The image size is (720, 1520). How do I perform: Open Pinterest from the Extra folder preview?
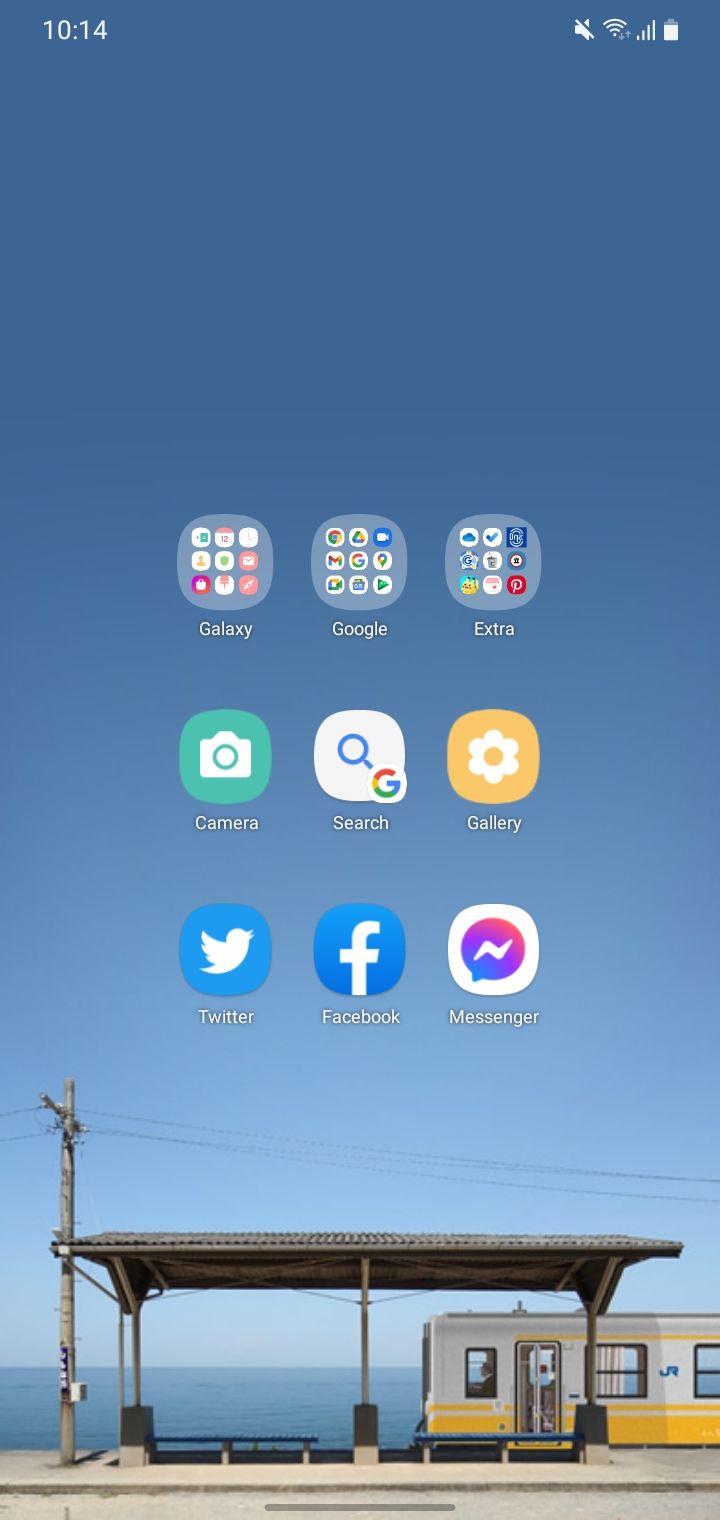(x=516, y=584)
